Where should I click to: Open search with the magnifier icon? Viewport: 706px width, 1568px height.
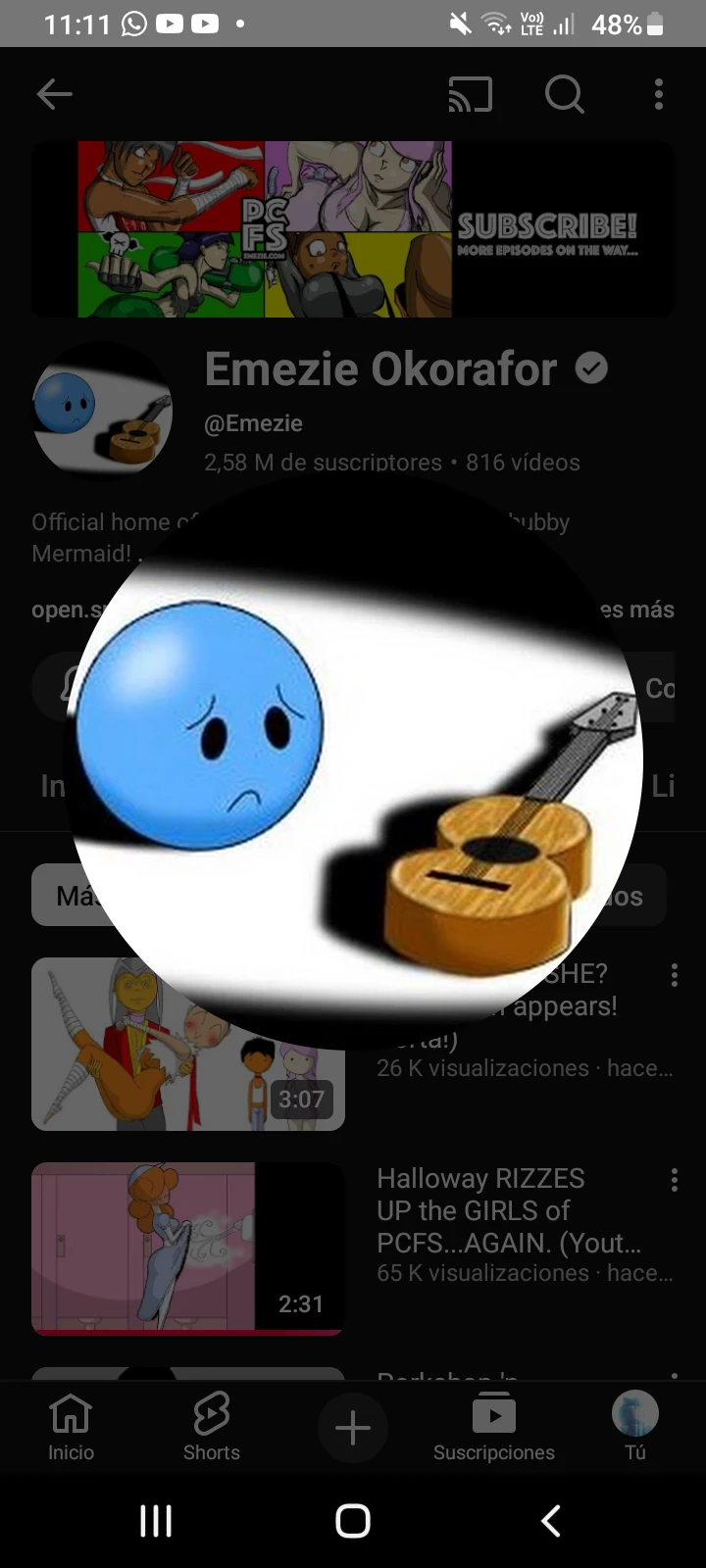[564, 94]
